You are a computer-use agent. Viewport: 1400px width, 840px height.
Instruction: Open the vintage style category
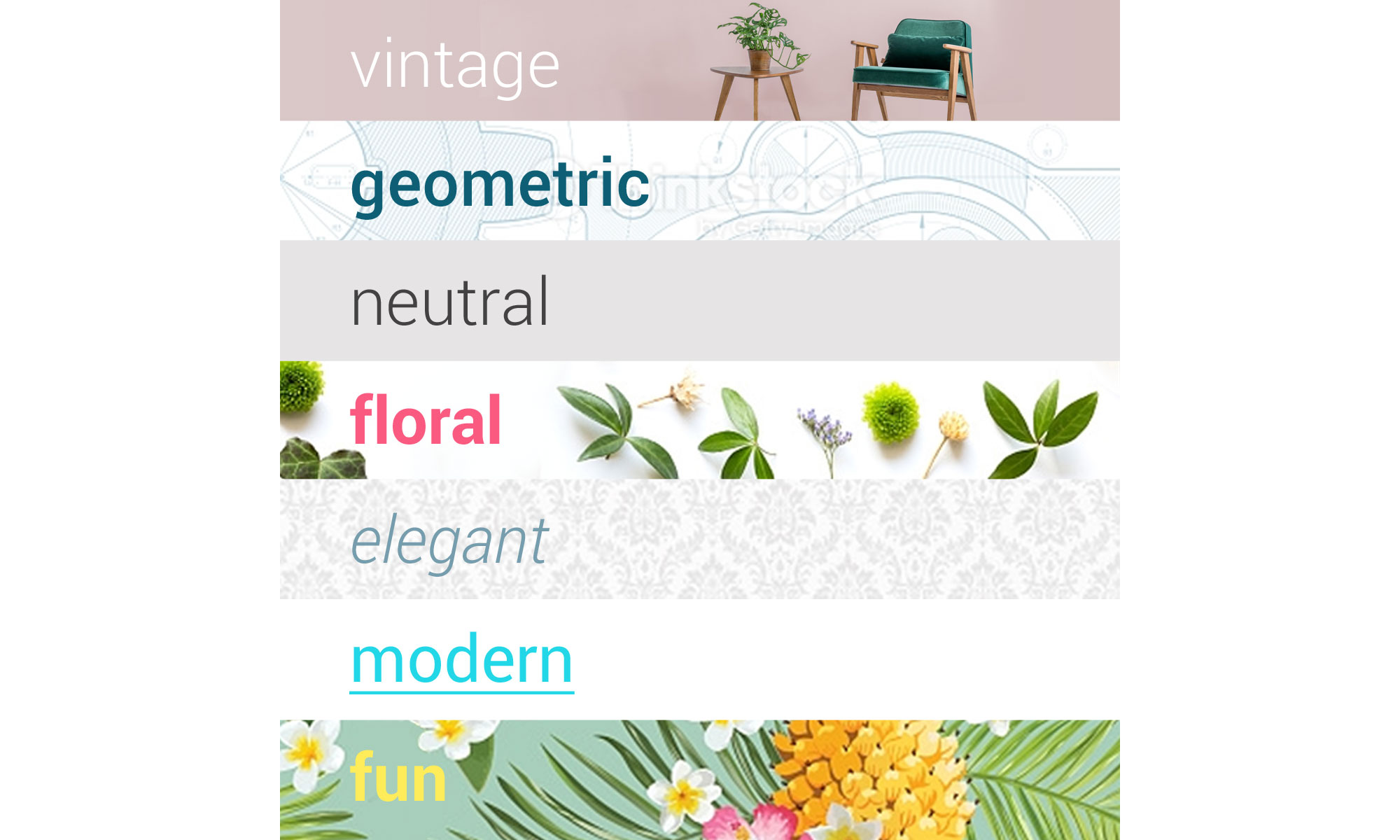pyautogui.click(x=455, y=64)
